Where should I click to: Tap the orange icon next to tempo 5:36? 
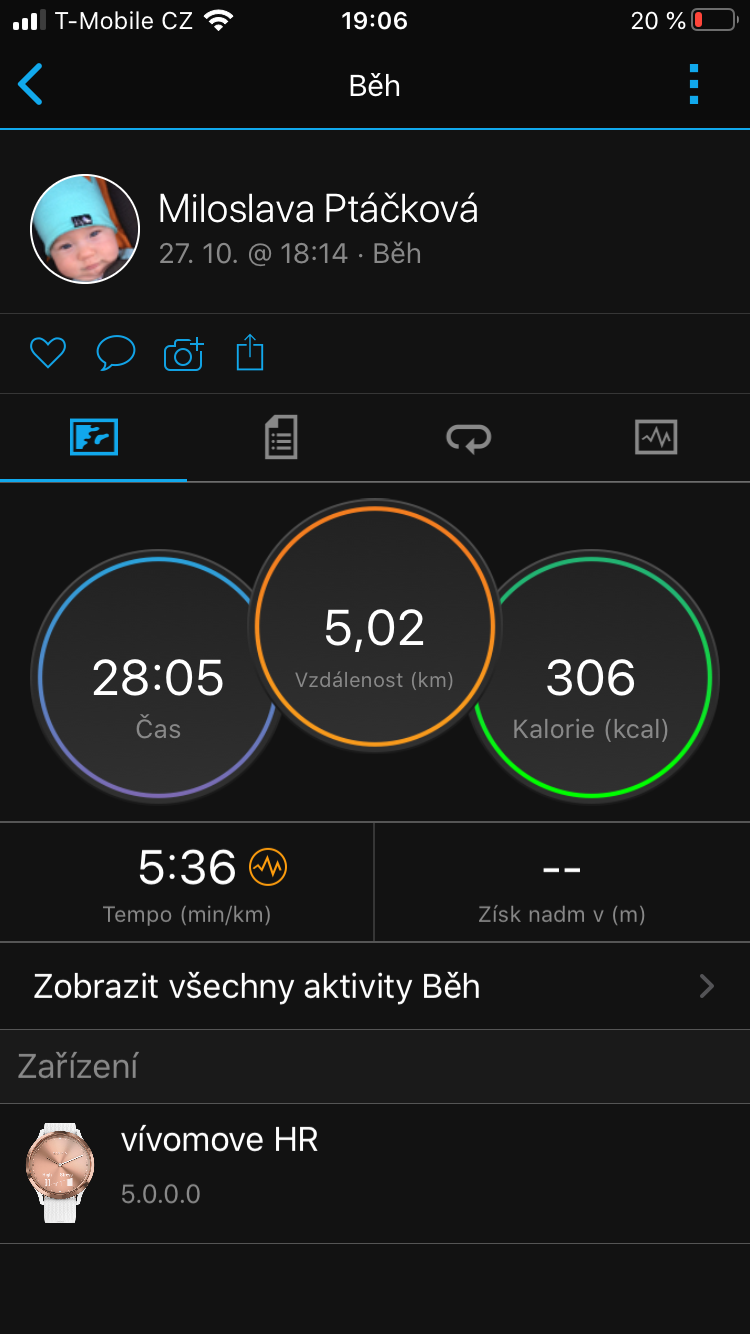[268, 867]
